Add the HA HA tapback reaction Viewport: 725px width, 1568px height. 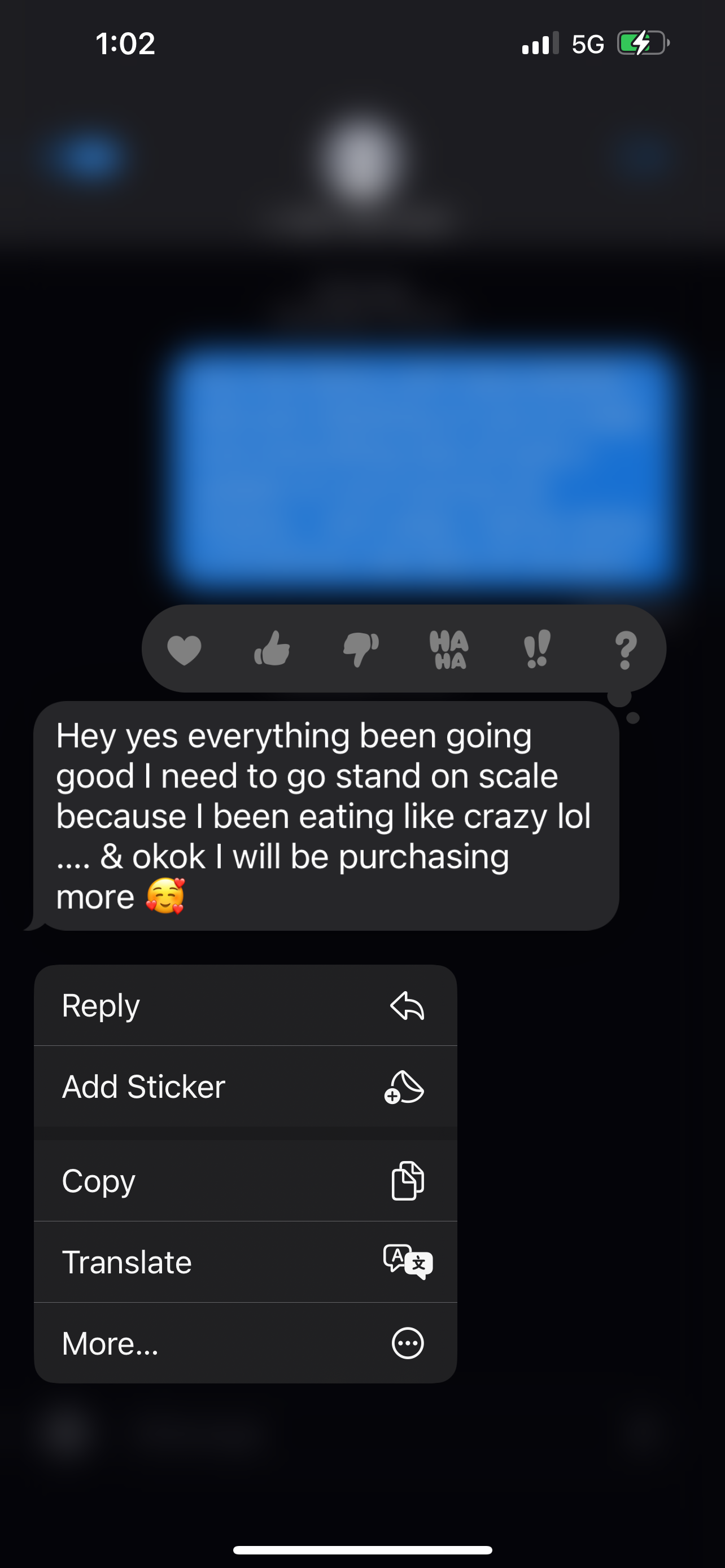[449, 650]
